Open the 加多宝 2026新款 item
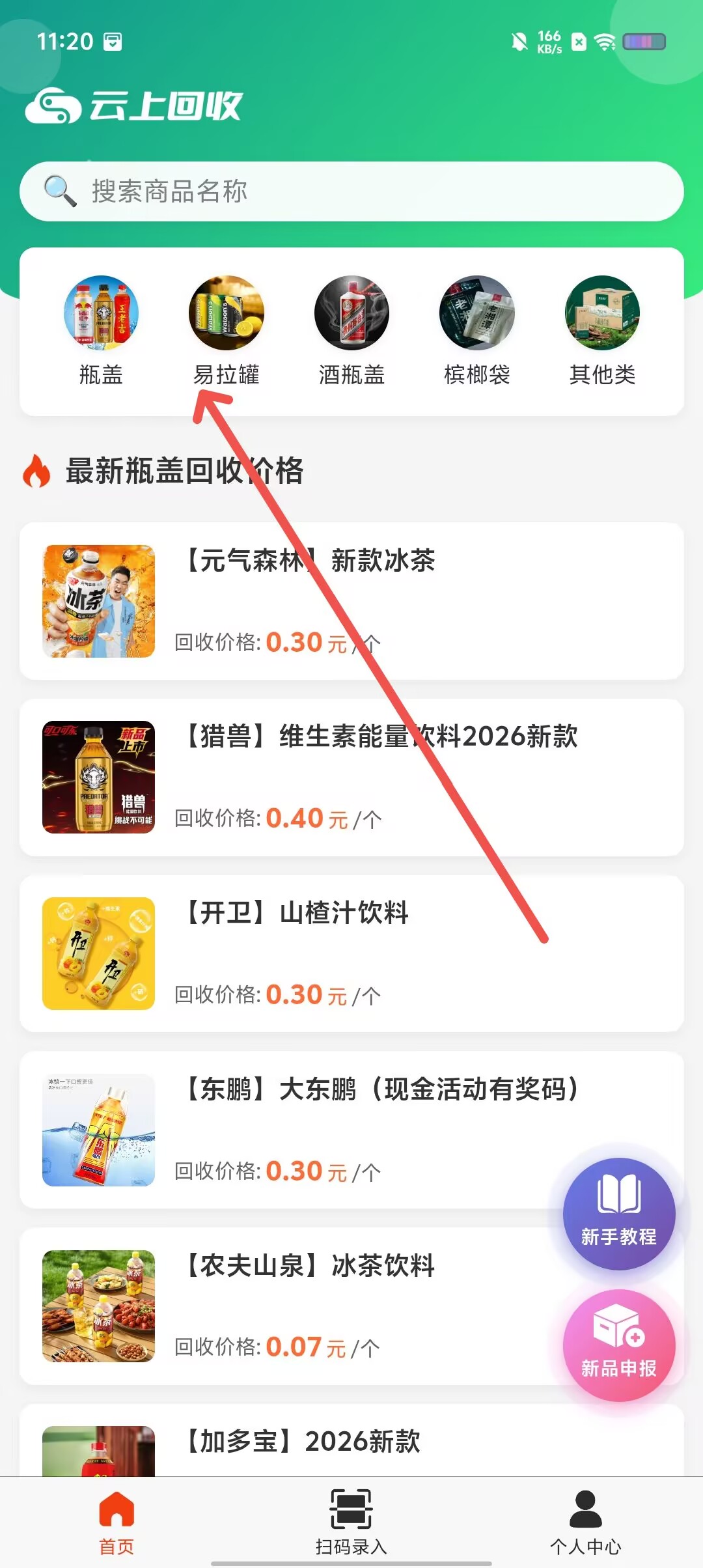 [x=351, y=1440]
